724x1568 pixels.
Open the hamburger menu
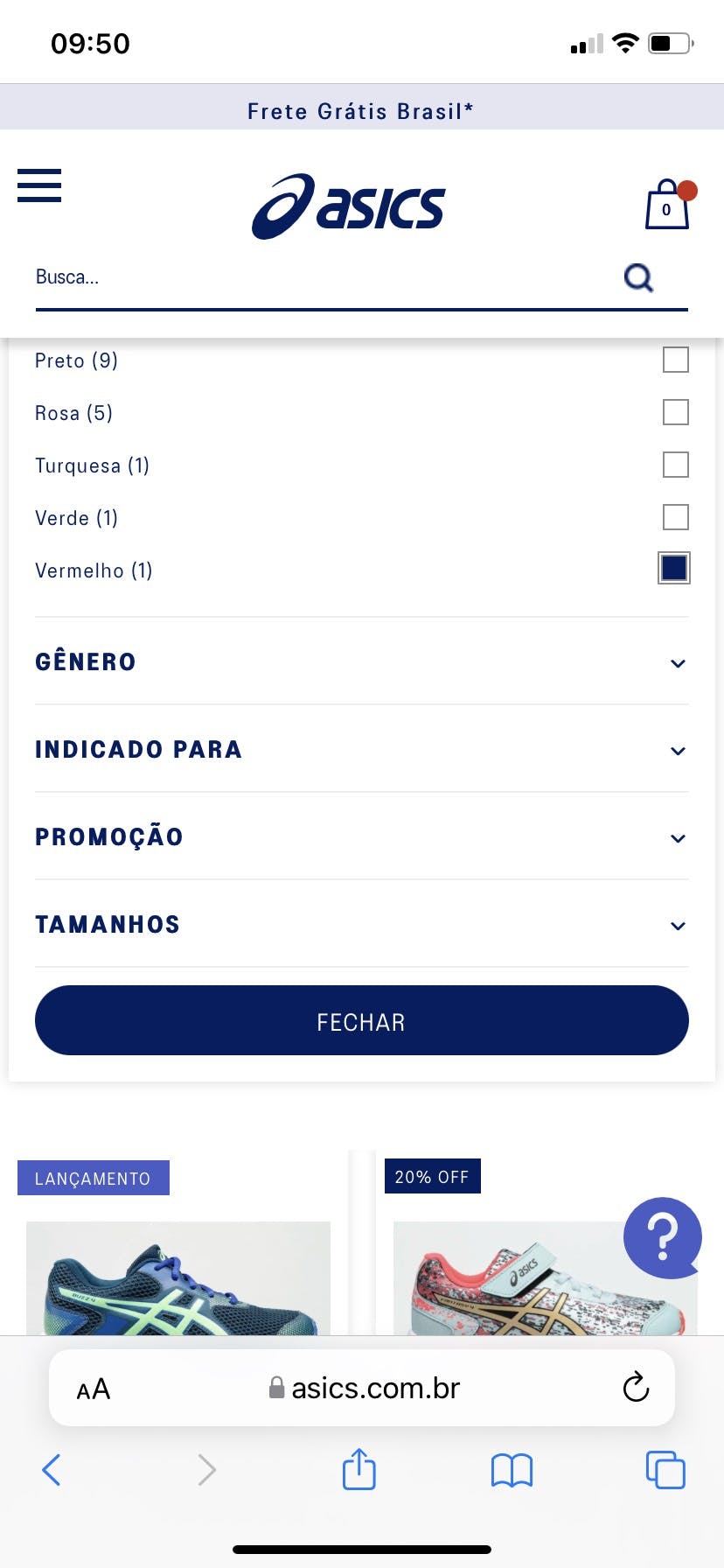coord(39,185)
